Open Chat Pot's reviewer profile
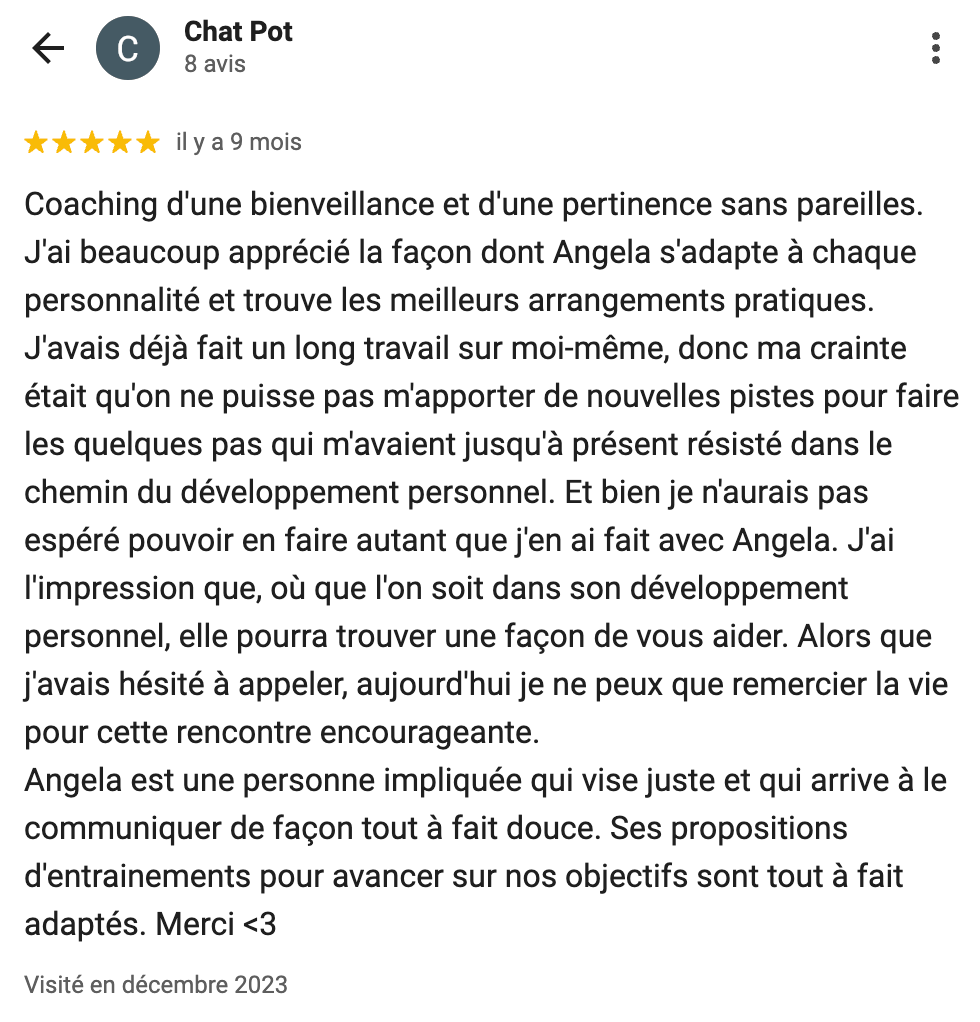 click(x=238, y=32)
